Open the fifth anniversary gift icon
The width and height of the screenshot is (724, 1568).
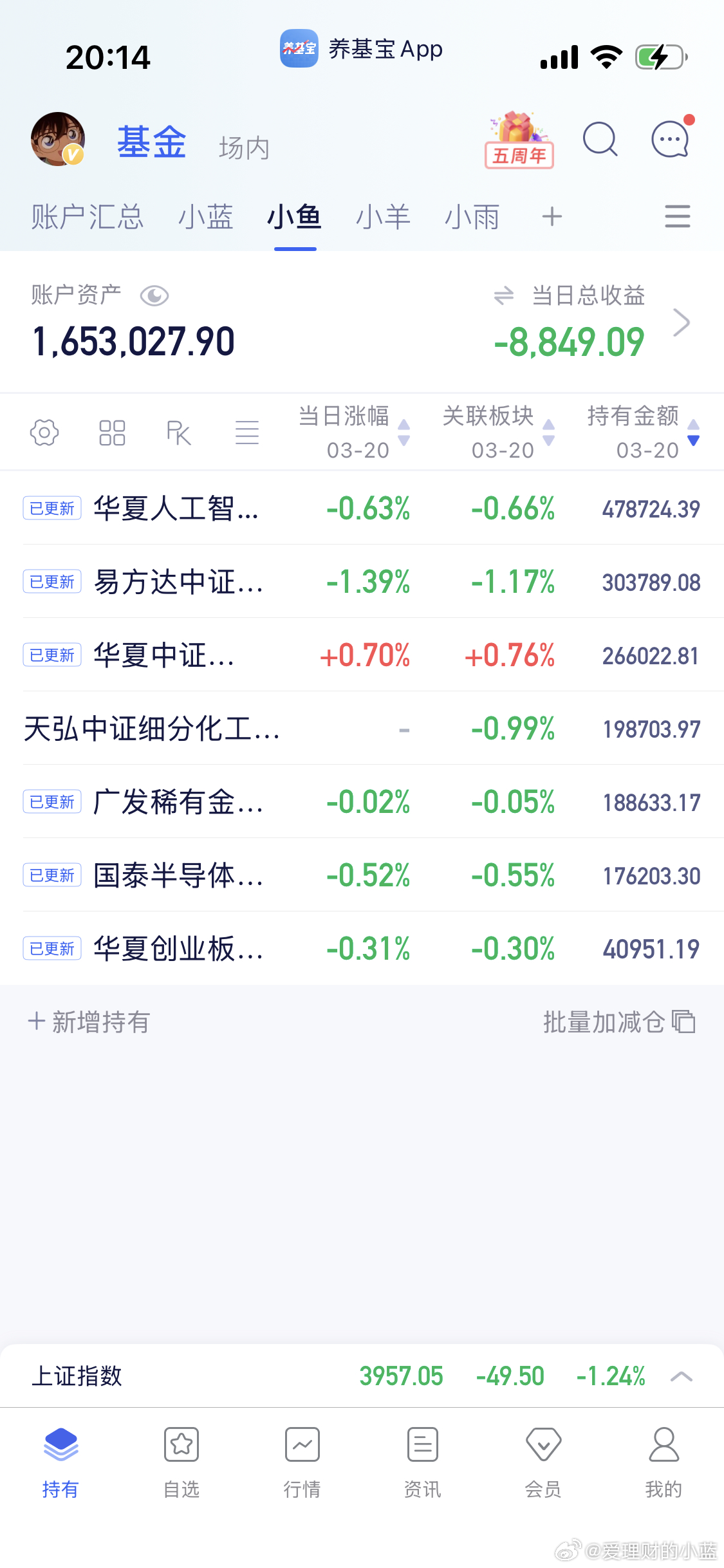(519, 137)
